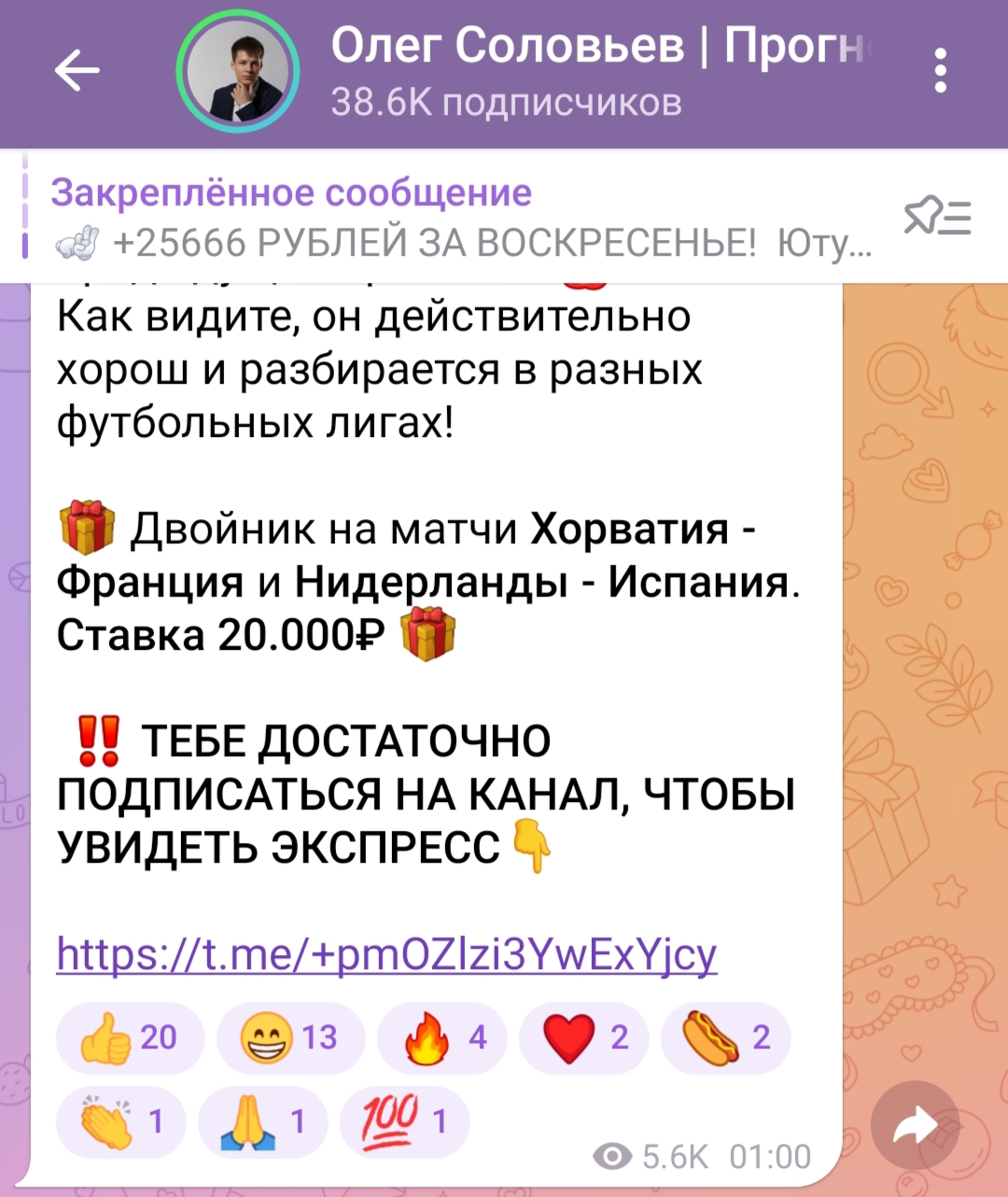Open the three-dot overflow menu
This screenshot has width=1008, height=1197.
[940, 72]
